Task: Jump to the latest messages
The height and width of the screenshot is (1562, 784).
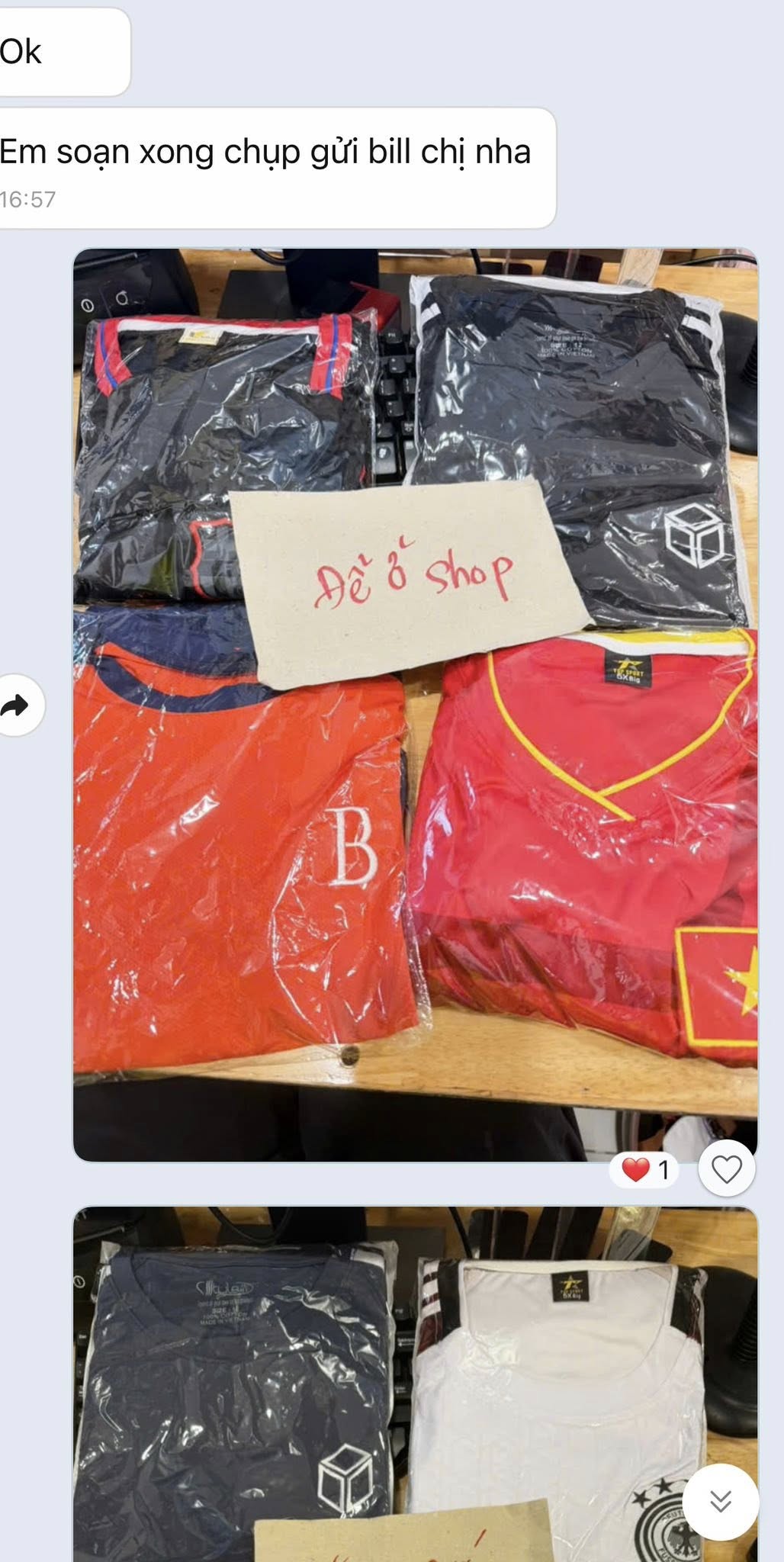Action: [x=720, y=1501]
